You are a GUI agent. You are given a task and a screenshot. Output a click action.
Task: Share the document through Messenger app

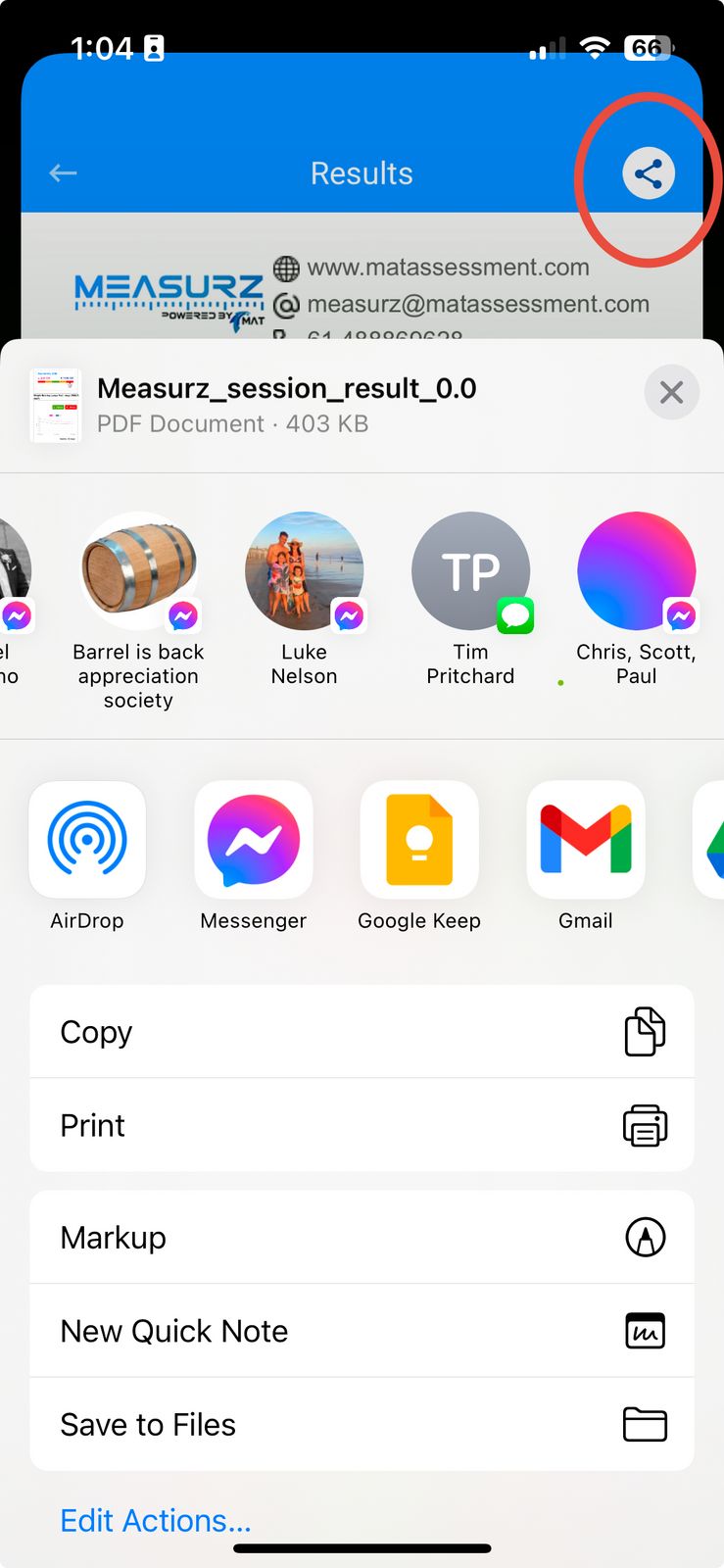tap(254, 840)
